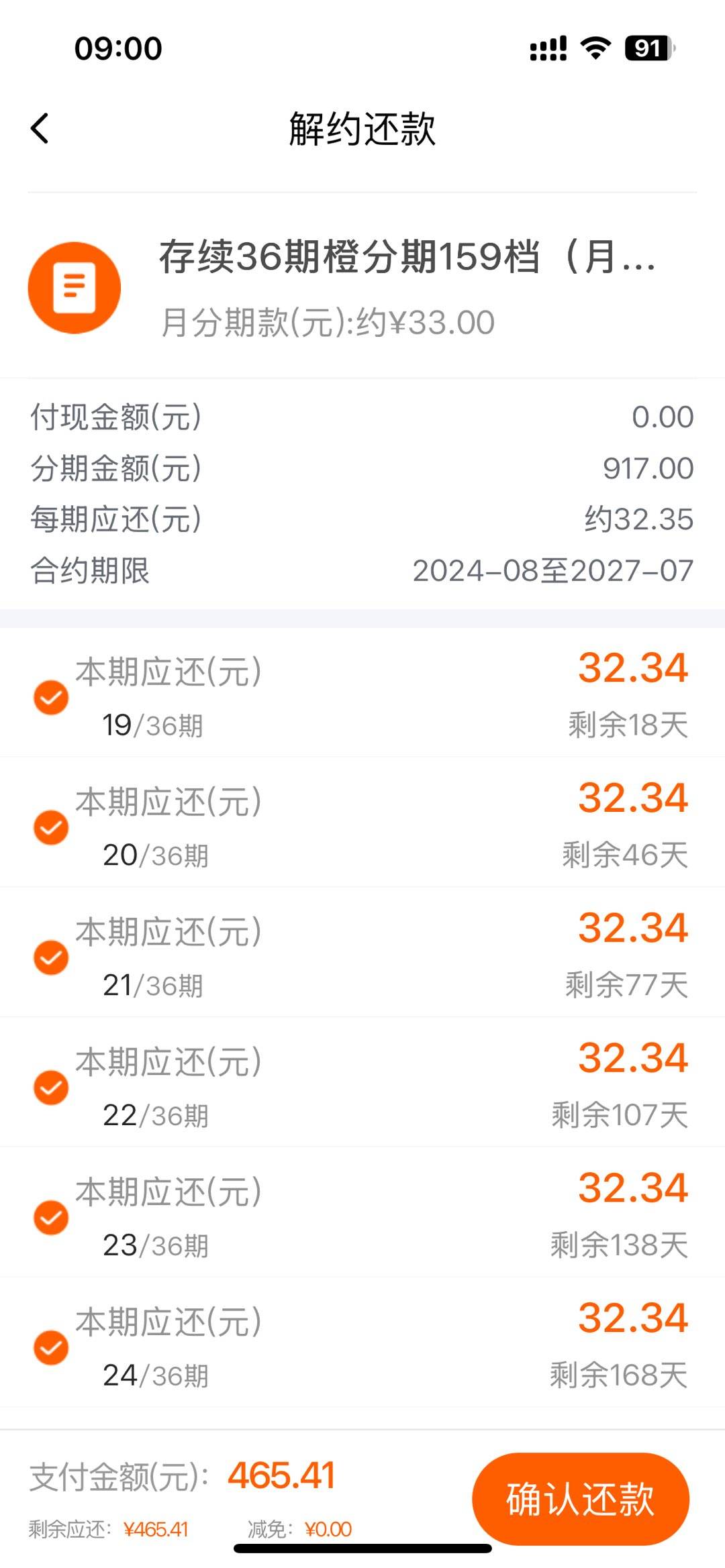This screenshot has height=1568, width=725.
Task: Uncheck the 19/36期 installment
Action: [x=51, y=698]
